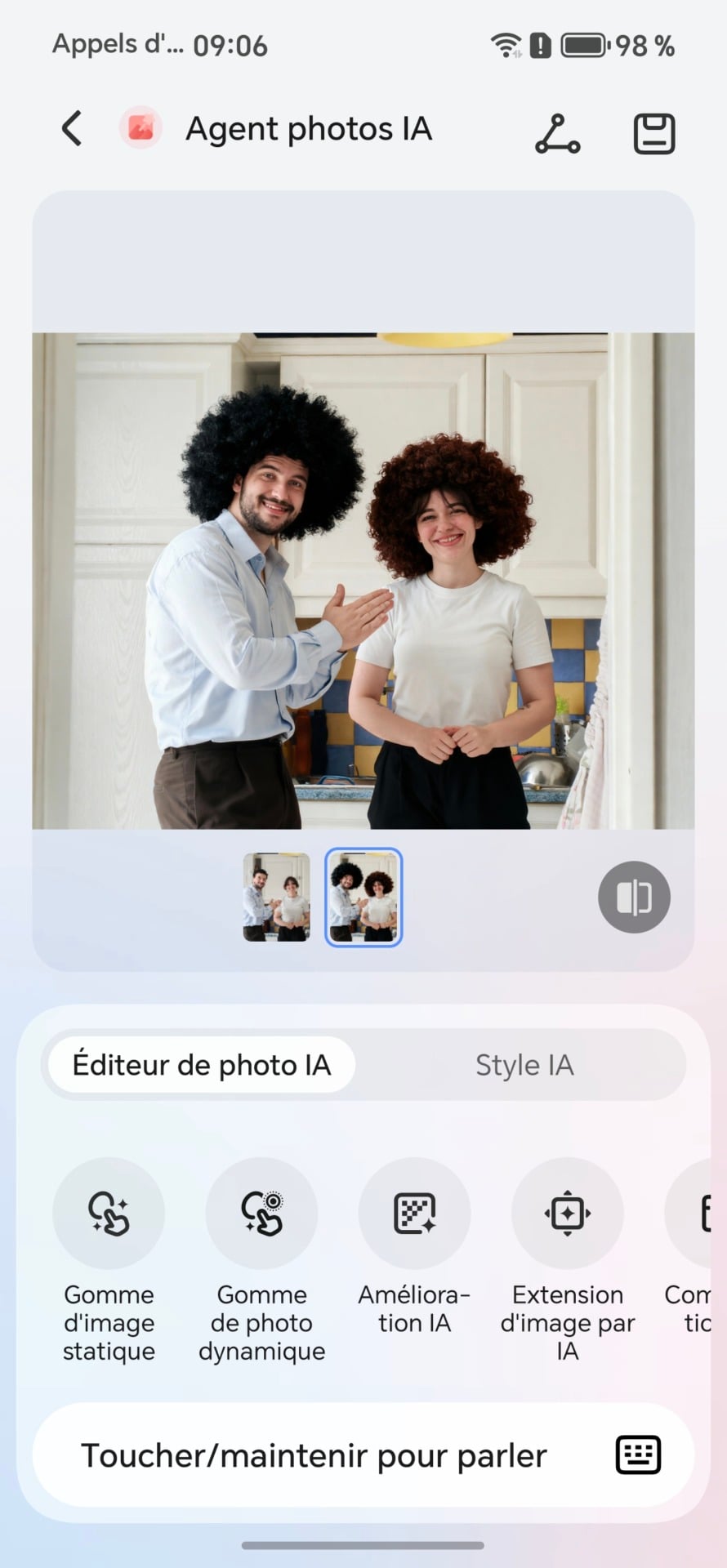The height and width of the screenshot is (1568, 727).
Task: Tap the share icon in the top bar
Action: point(557,133)
